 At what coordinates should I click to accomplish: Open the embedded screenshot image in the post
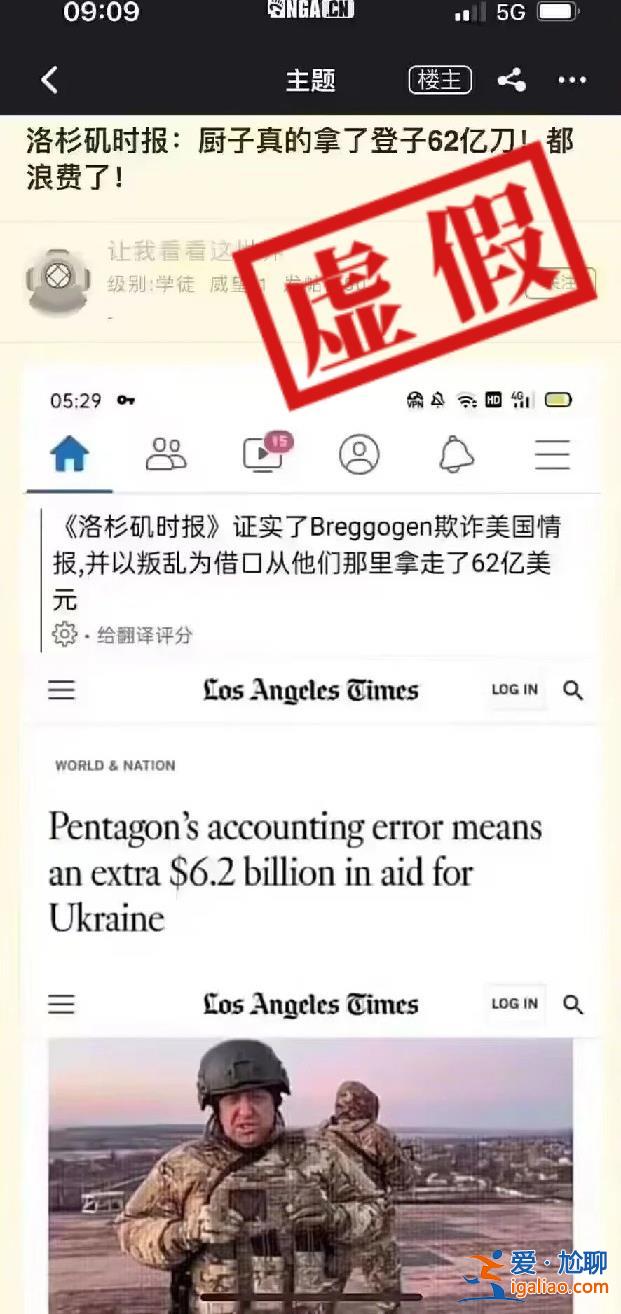312,840
